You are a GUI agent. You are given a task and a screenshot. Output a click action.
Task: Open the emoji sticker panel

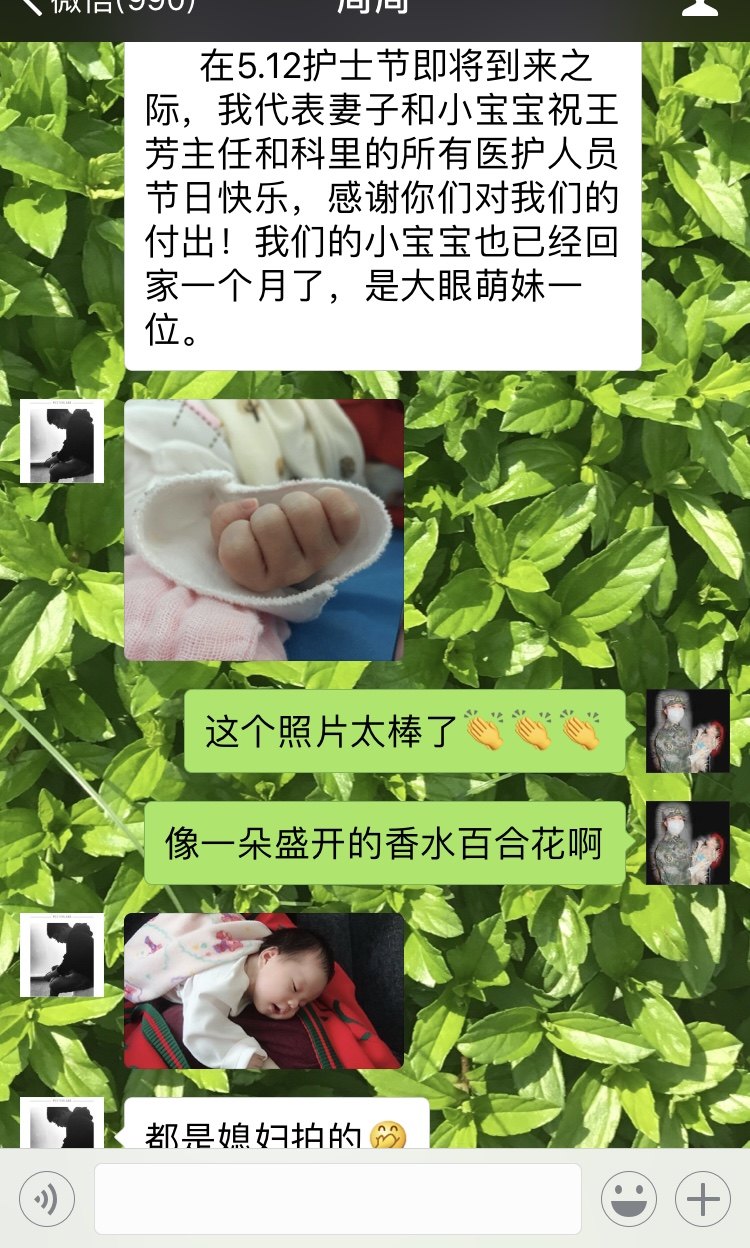(628, 1199)
